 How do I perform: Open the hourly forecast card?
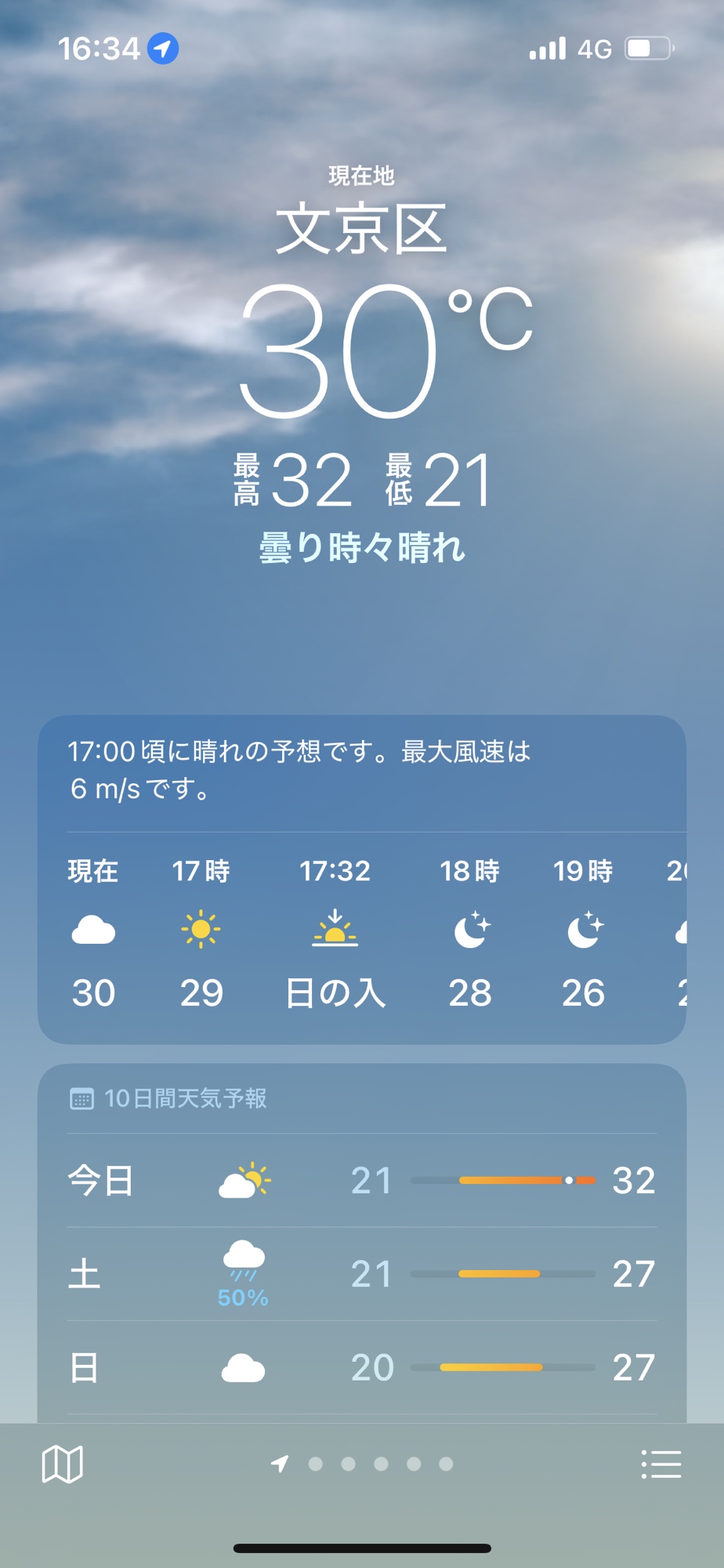(x=361, y=933)
